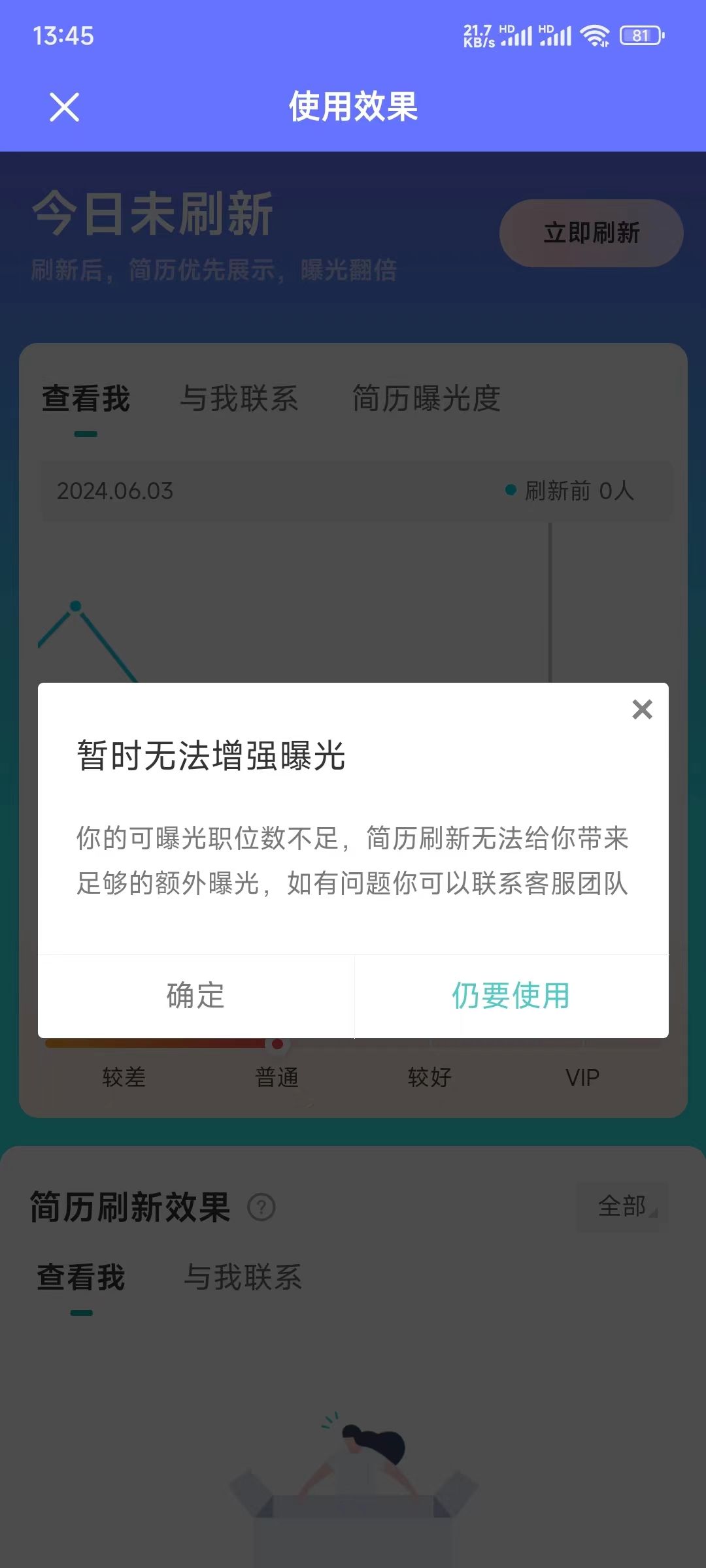
Task: Confirm the dialog with 确定
Action: pos(196,996)
